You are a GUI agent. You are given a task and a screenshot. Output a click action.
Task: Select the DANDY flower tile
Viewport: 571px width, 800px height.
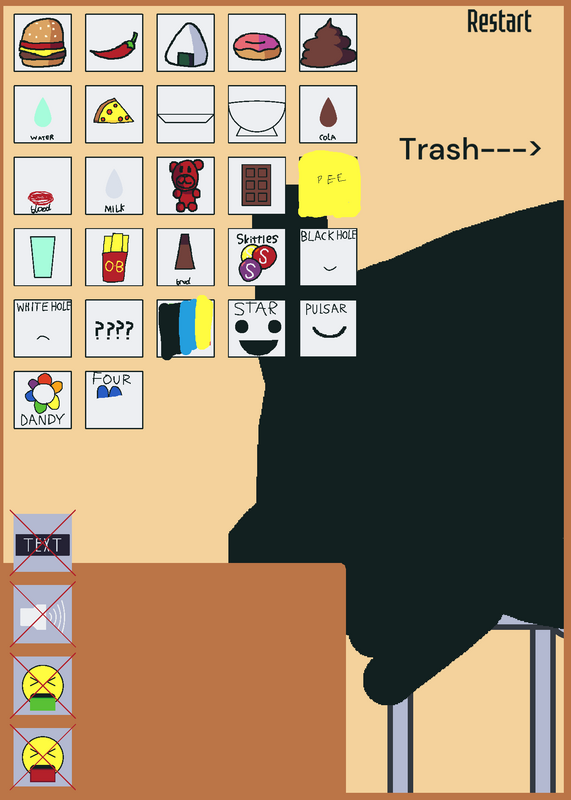[43, 400]
